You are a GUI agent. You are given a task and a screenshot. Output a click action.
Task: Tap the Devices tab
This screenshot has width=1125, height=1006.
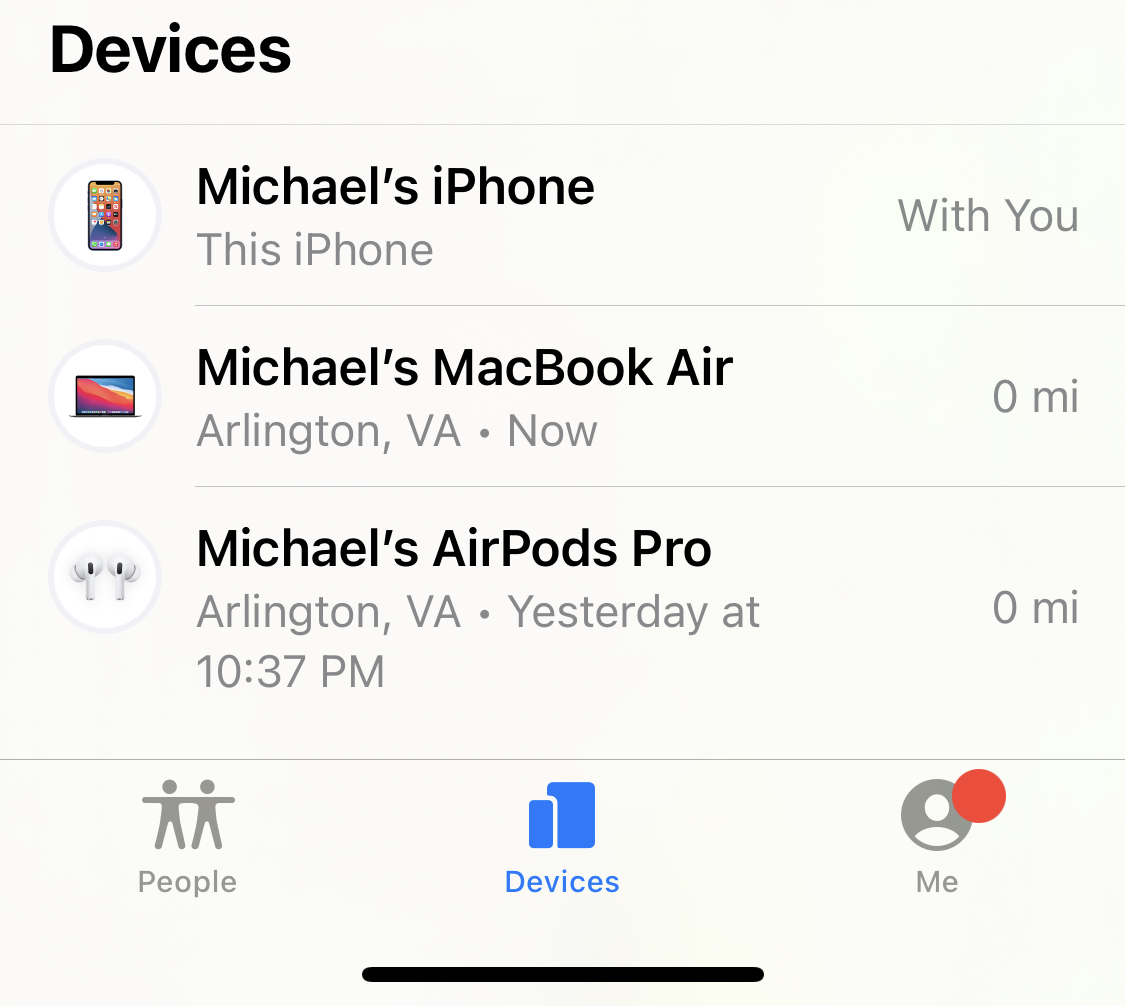point(562,838)
